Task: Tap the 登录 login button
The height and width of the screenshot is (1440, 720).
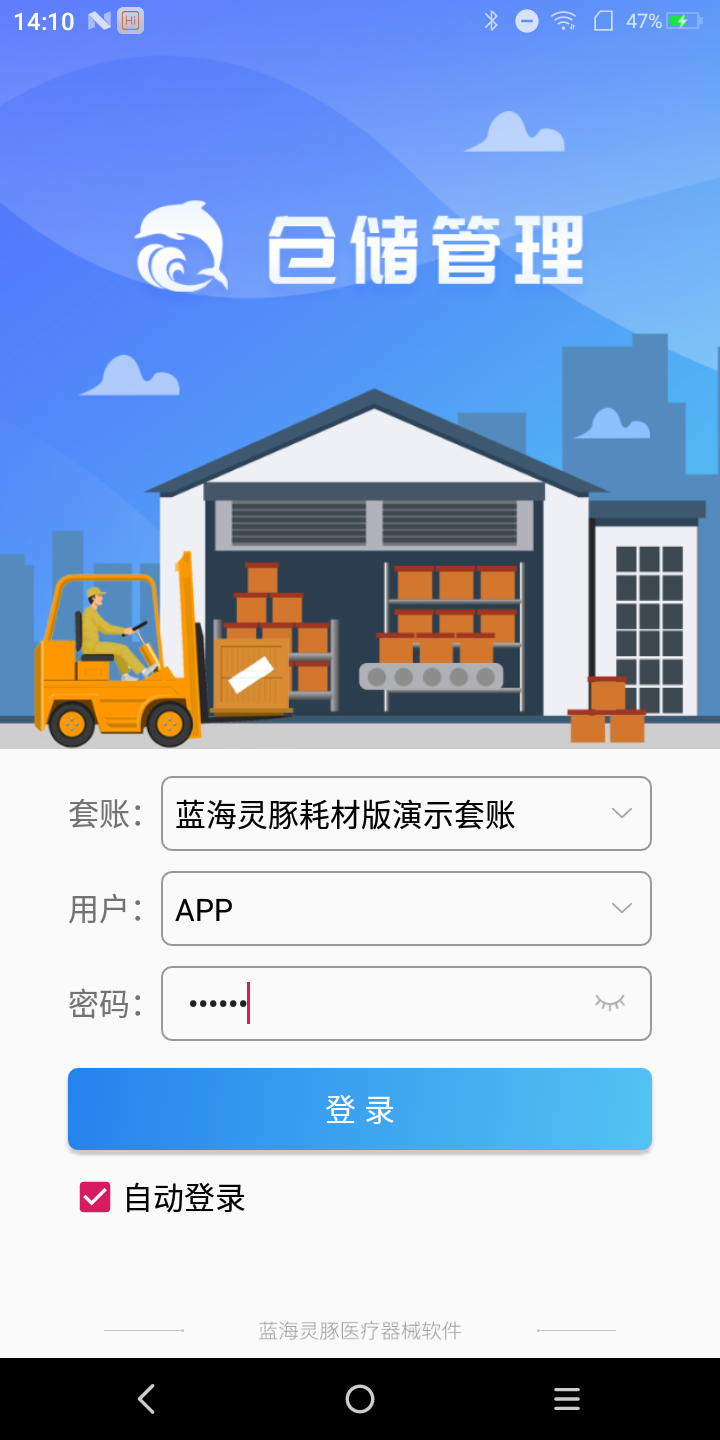Action: pos(360,1109)
